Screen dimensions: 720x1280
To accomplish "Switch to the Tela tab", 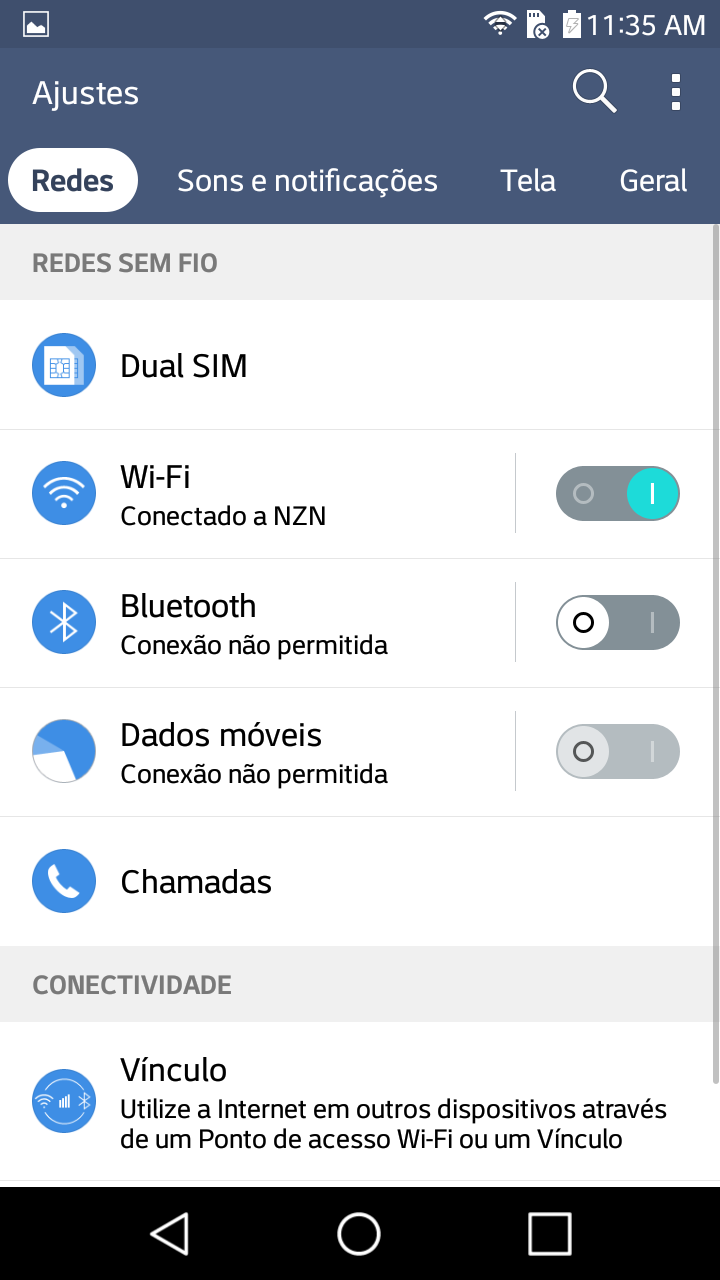I will coord(528,181).
